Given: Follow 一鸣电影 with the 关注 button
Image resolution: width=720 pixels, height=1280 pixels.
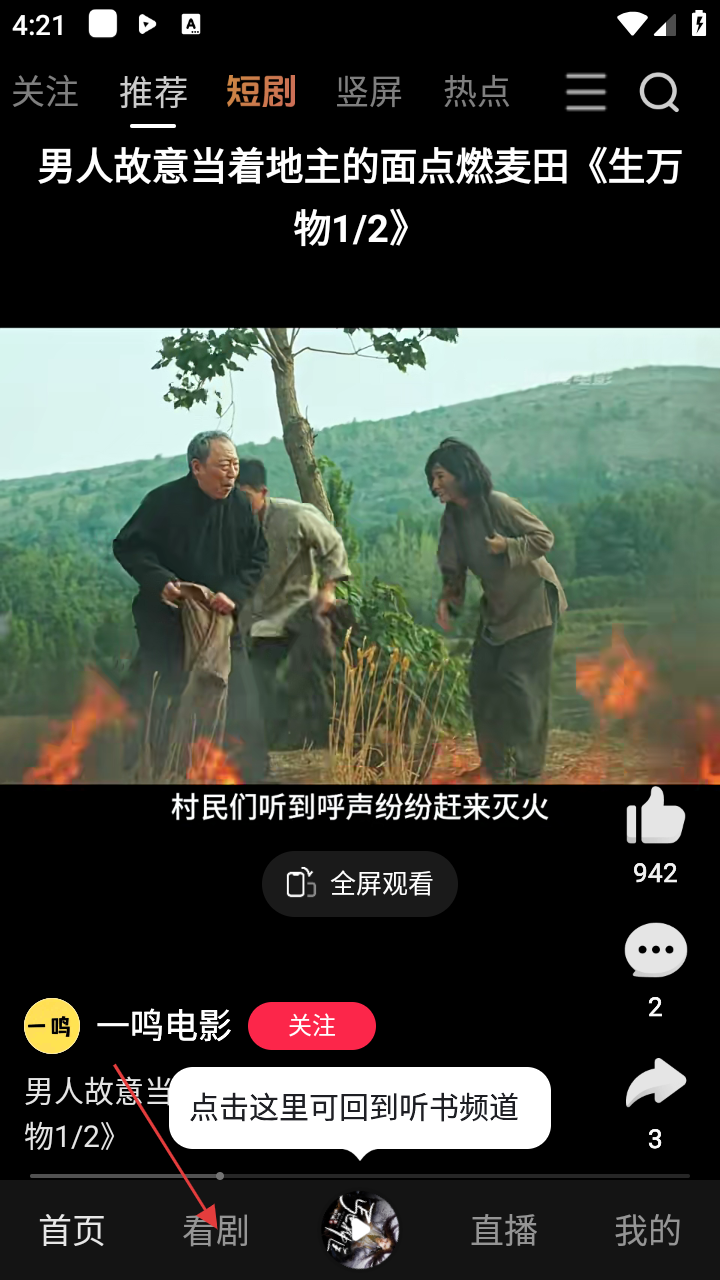Looking at the screenshot, I should tap(312, 1026).
